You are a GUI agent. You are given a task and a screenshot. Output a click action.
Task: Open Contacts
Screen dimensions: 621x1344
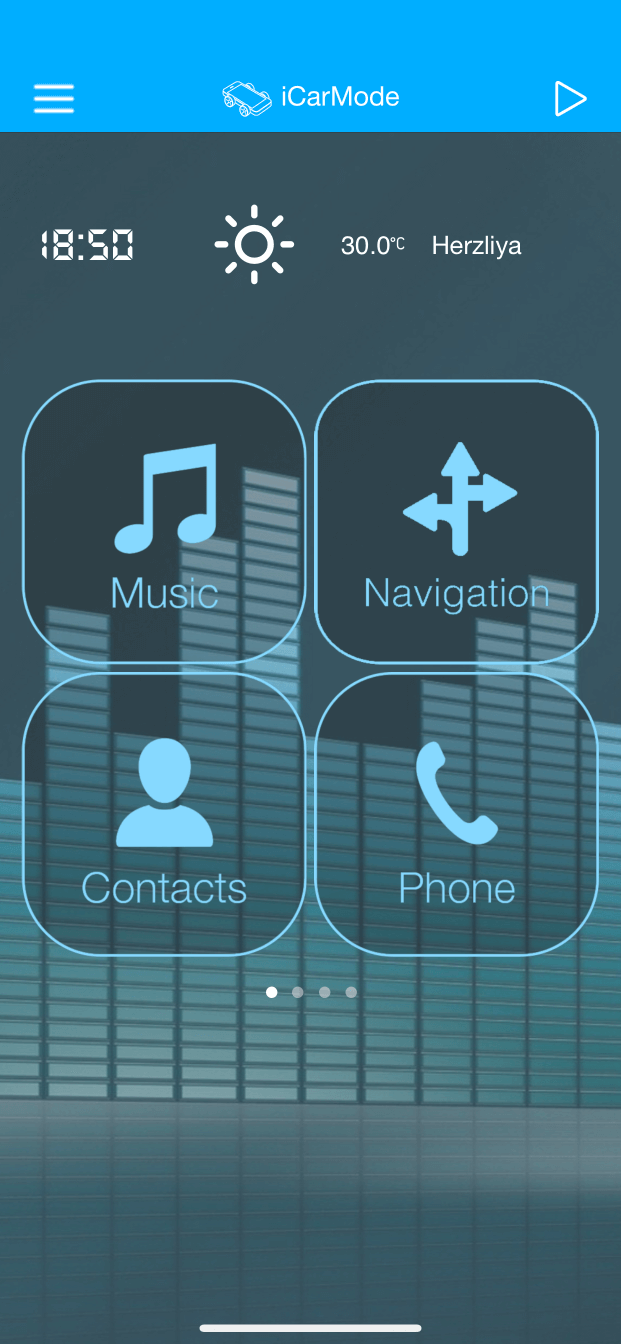(x=164, y=814)
